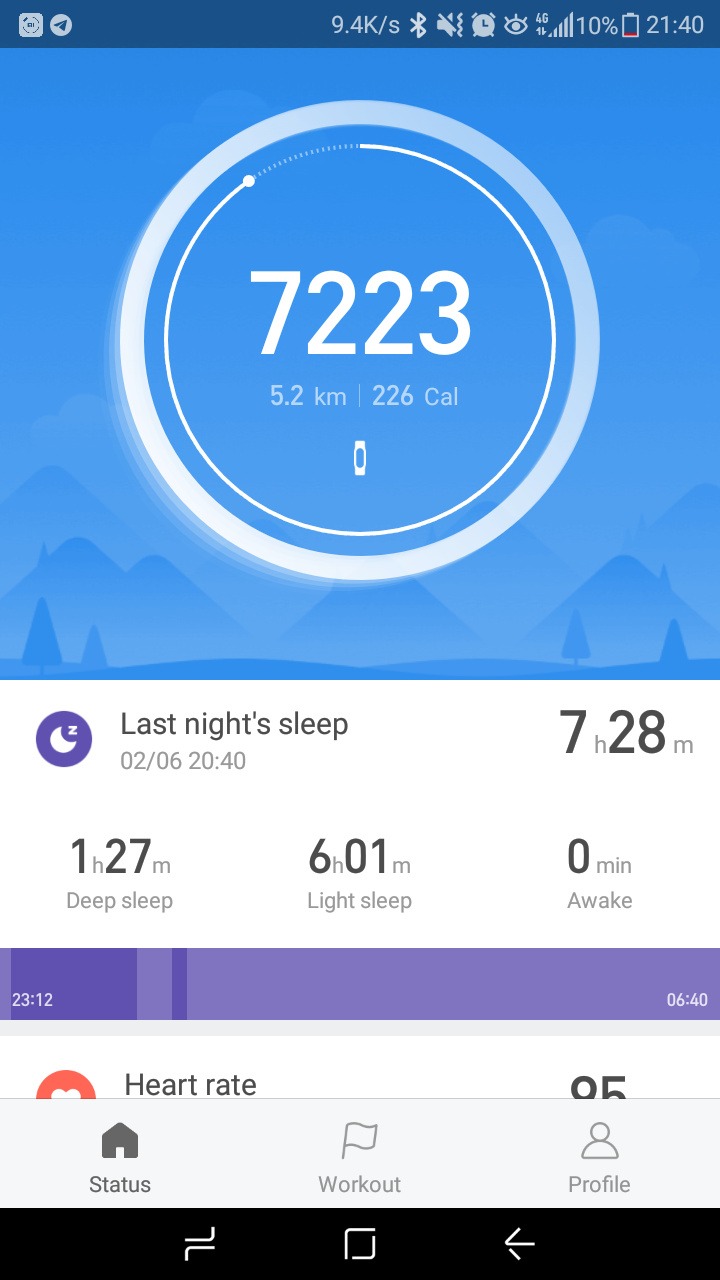Open the Profile tab
This screenshot has width=720, height=1280.
tap(599, 1158)
